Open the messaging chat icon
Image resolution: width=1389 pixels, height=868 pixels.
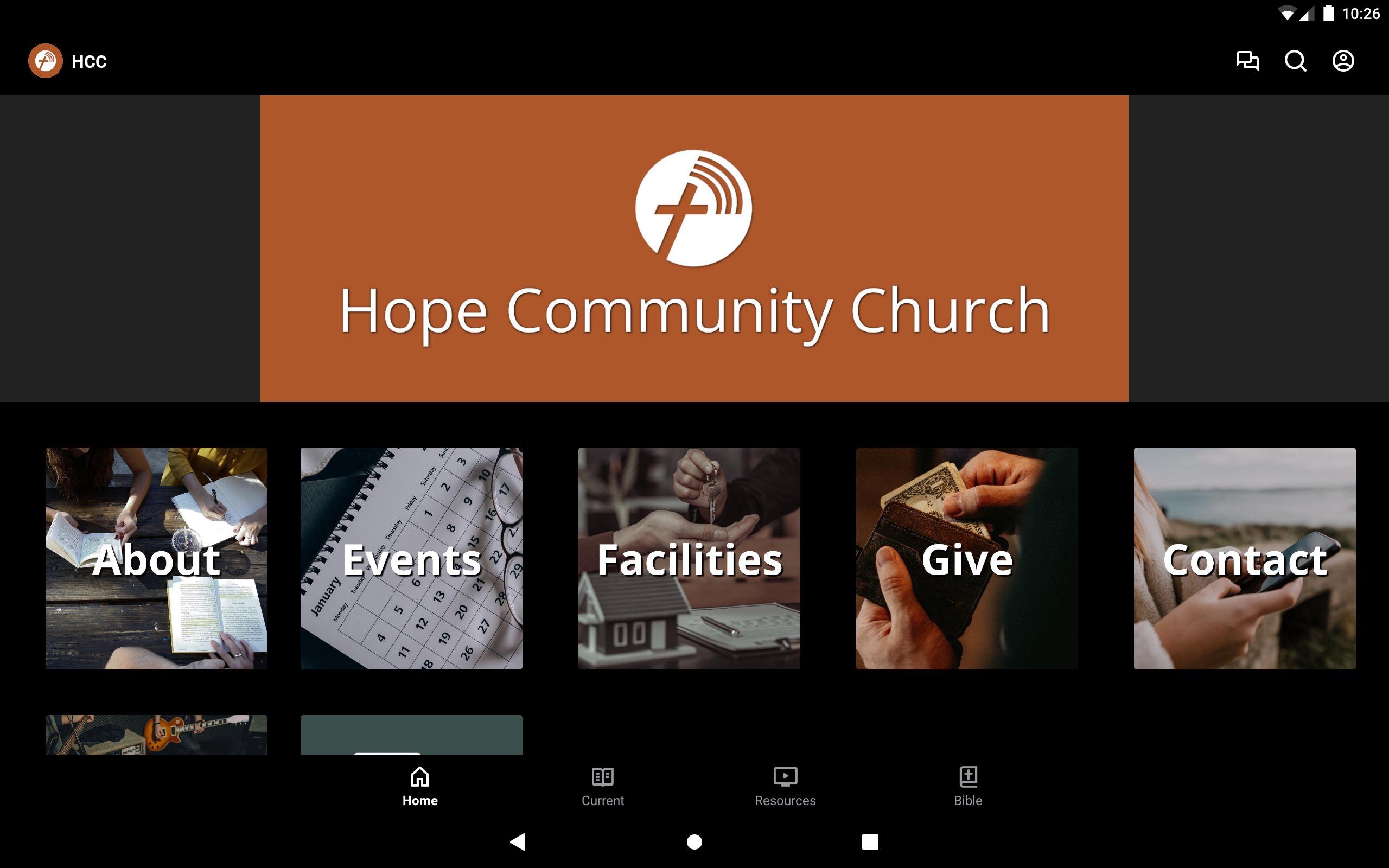(1247, 61)
